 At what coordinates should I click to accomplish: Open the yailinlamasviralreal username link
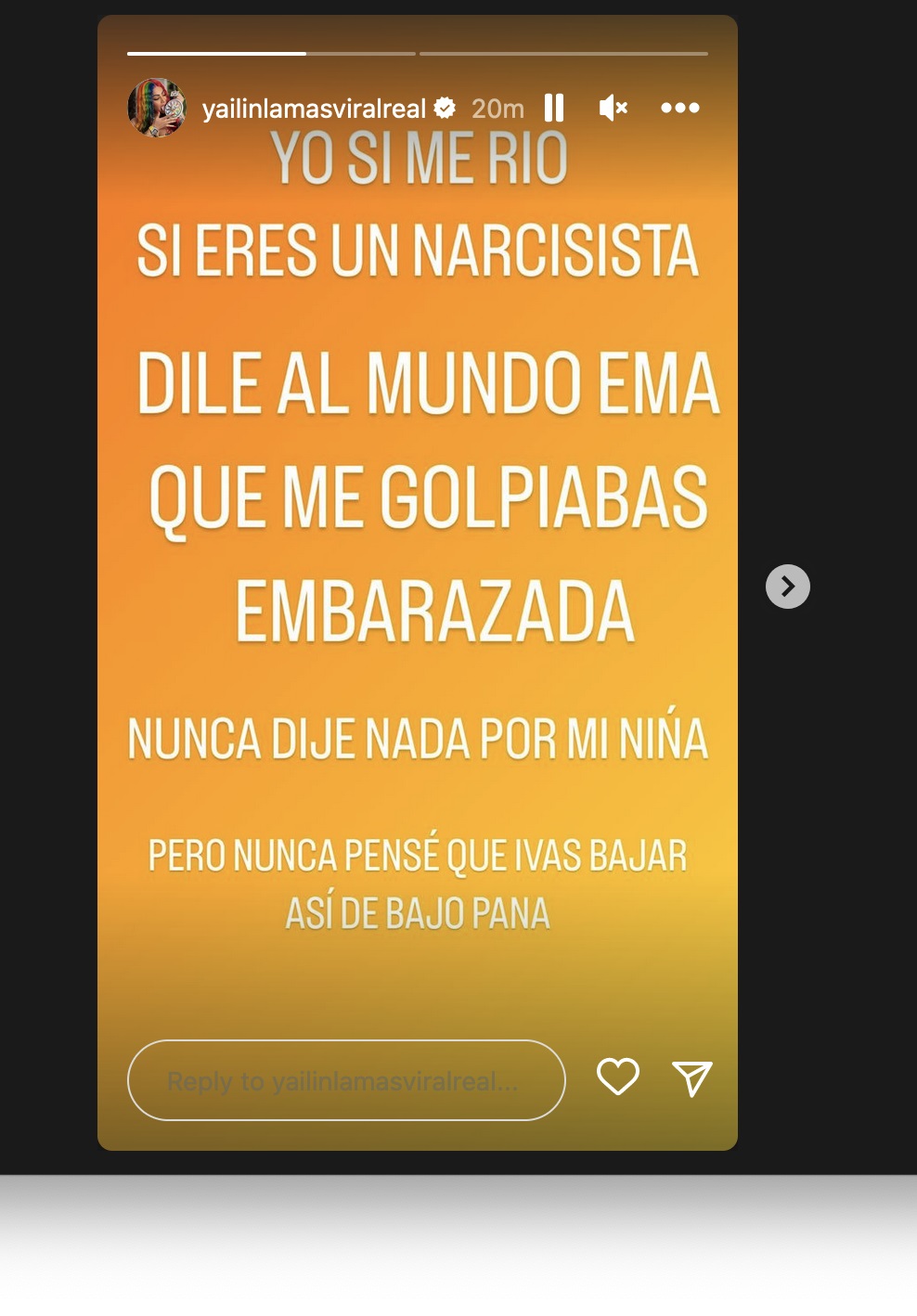tap(314, 109)
